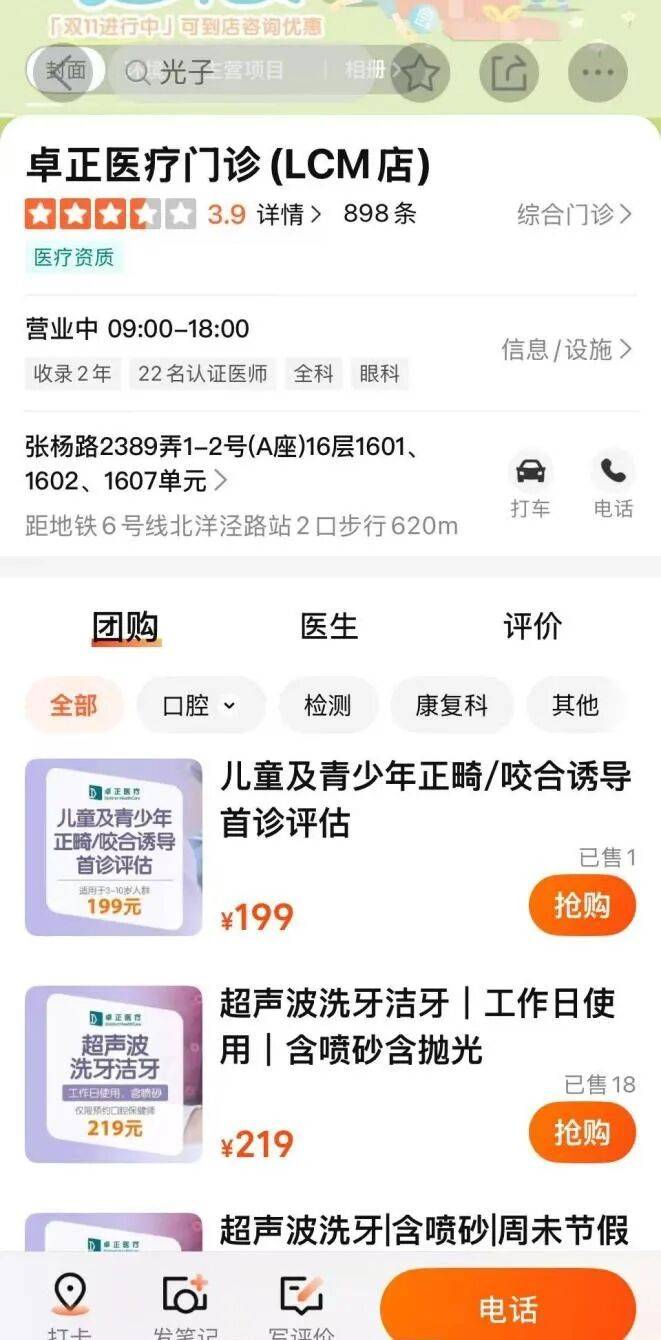Tap the 电话 icon beside the address
The height and width of the screenshot is (1340, 661).
[x=613, y=483]
